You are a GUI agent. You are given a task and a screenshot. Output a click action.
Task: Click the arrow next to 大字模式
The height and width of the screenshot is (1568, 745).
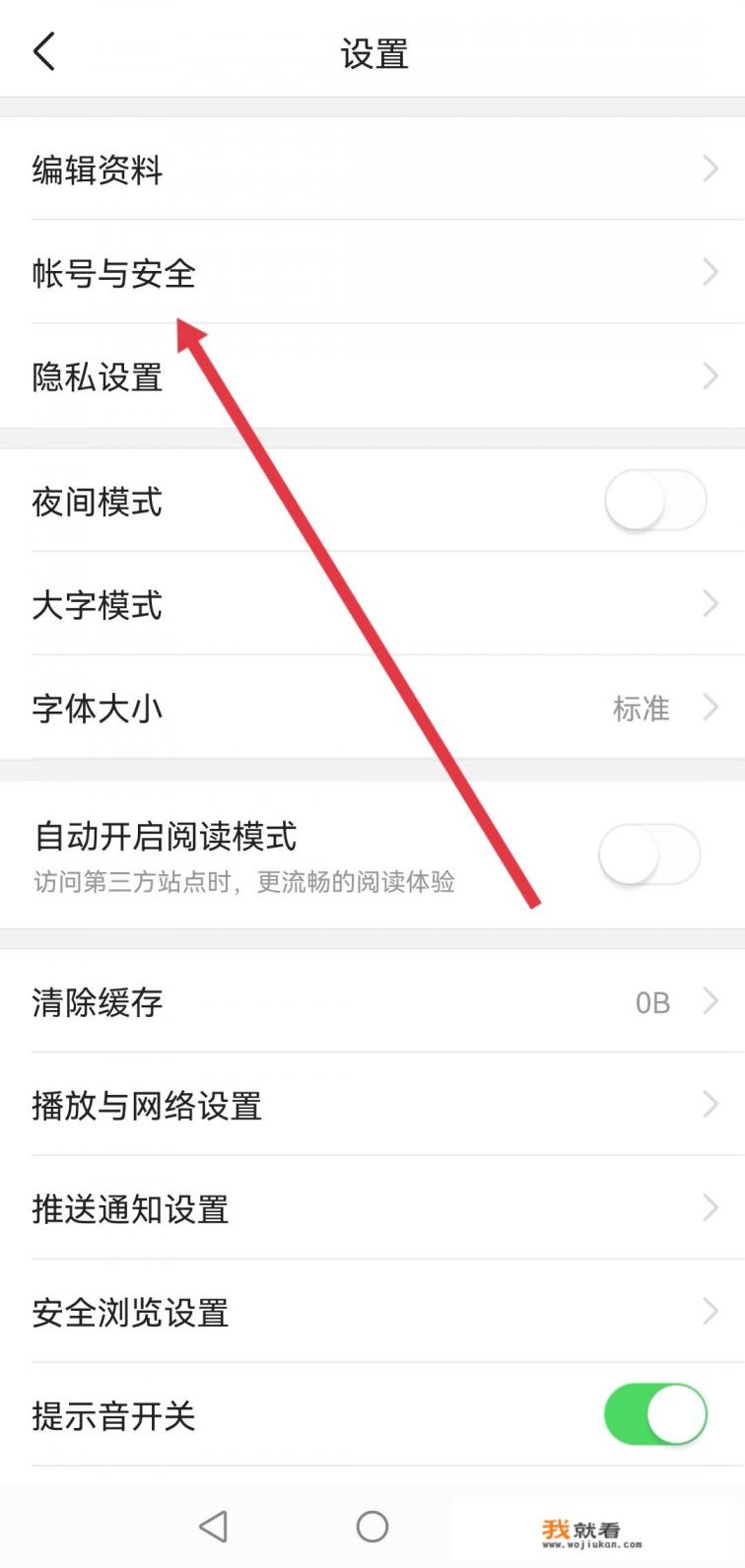point(711,604)
